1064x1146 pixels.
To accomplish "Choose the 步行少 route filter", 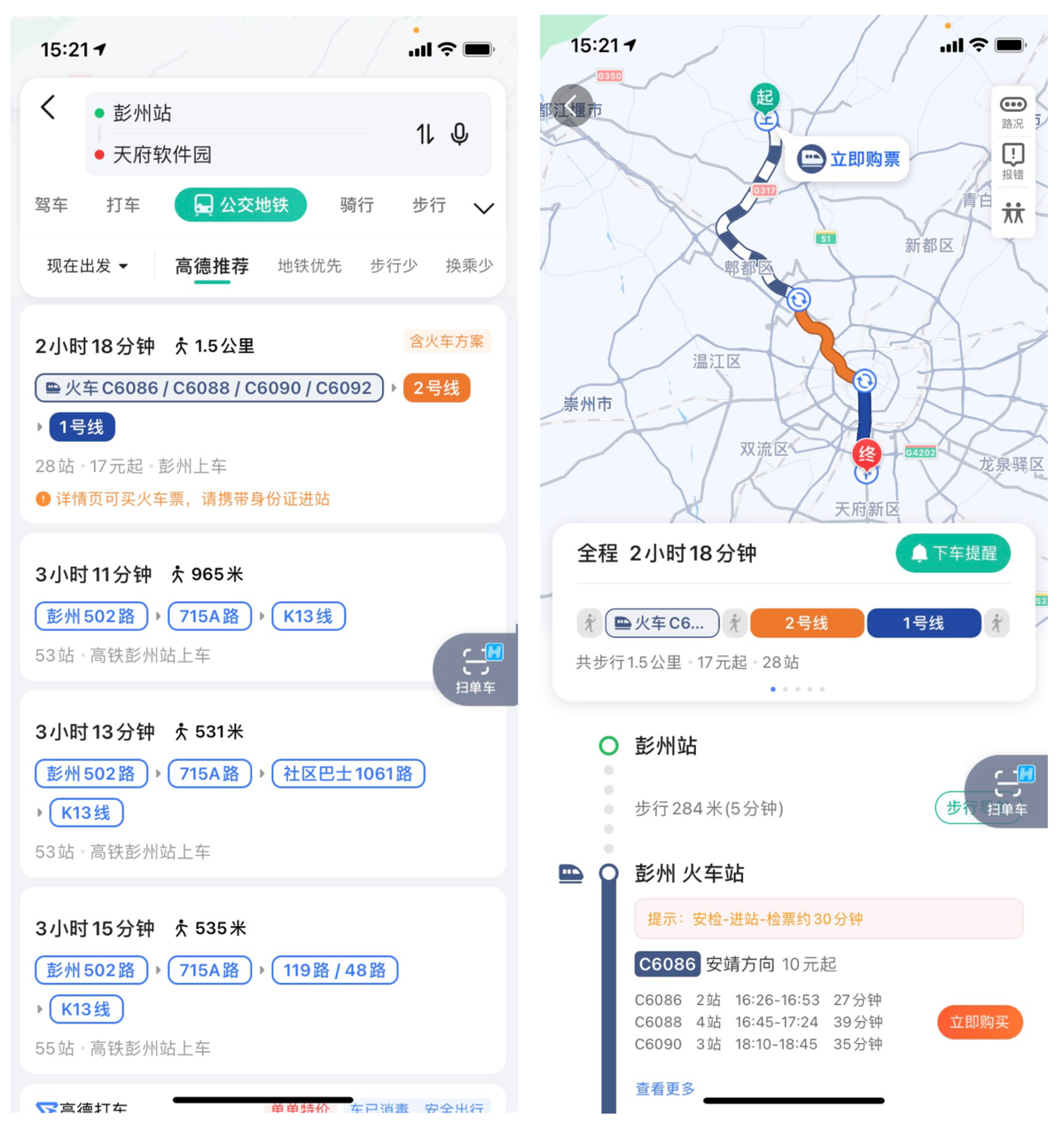I will point(394,265).
